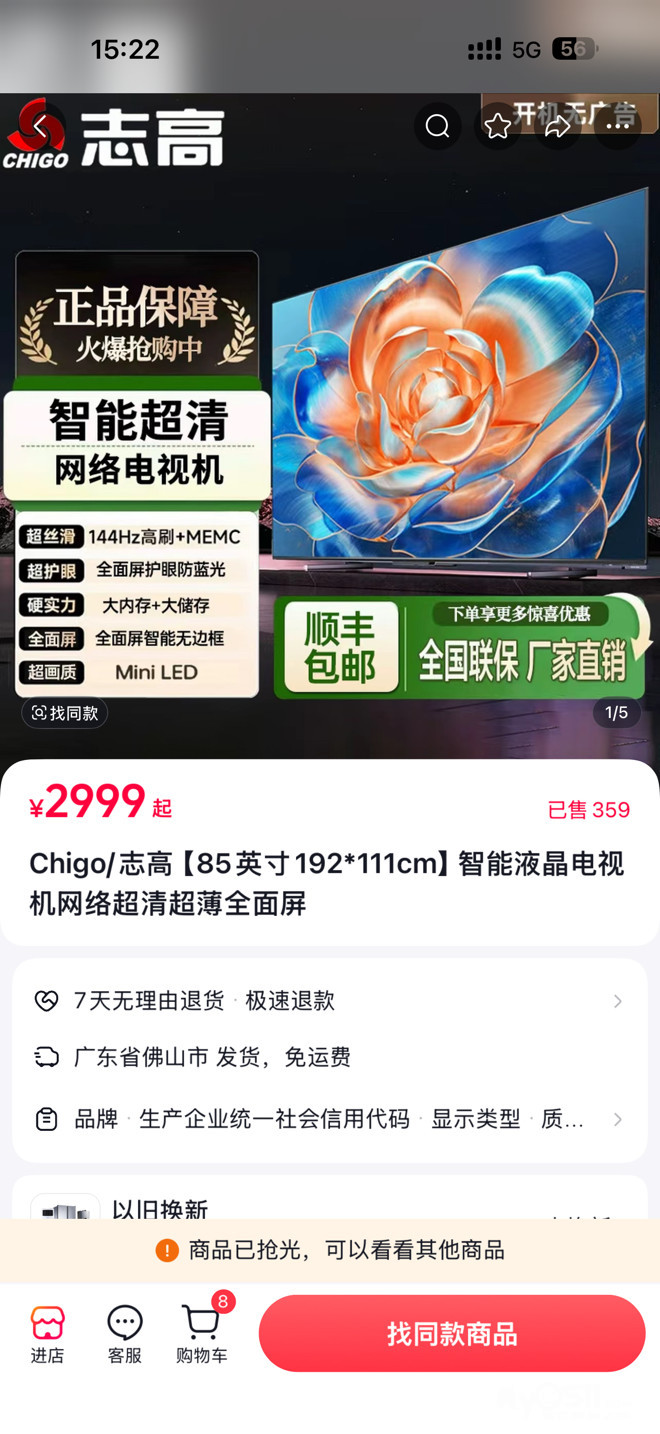Go back using the top-left arrow
This screenshot has width=660, height=1434.
point(41,126)
